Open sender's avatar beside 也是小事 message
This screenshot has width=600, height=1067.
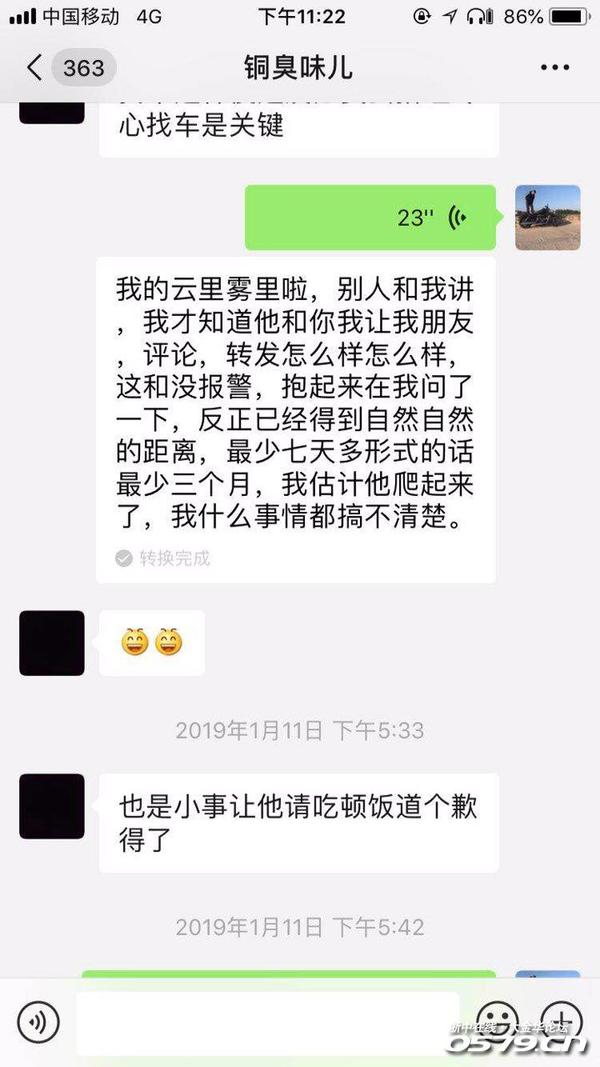click(x=52, y=806)
